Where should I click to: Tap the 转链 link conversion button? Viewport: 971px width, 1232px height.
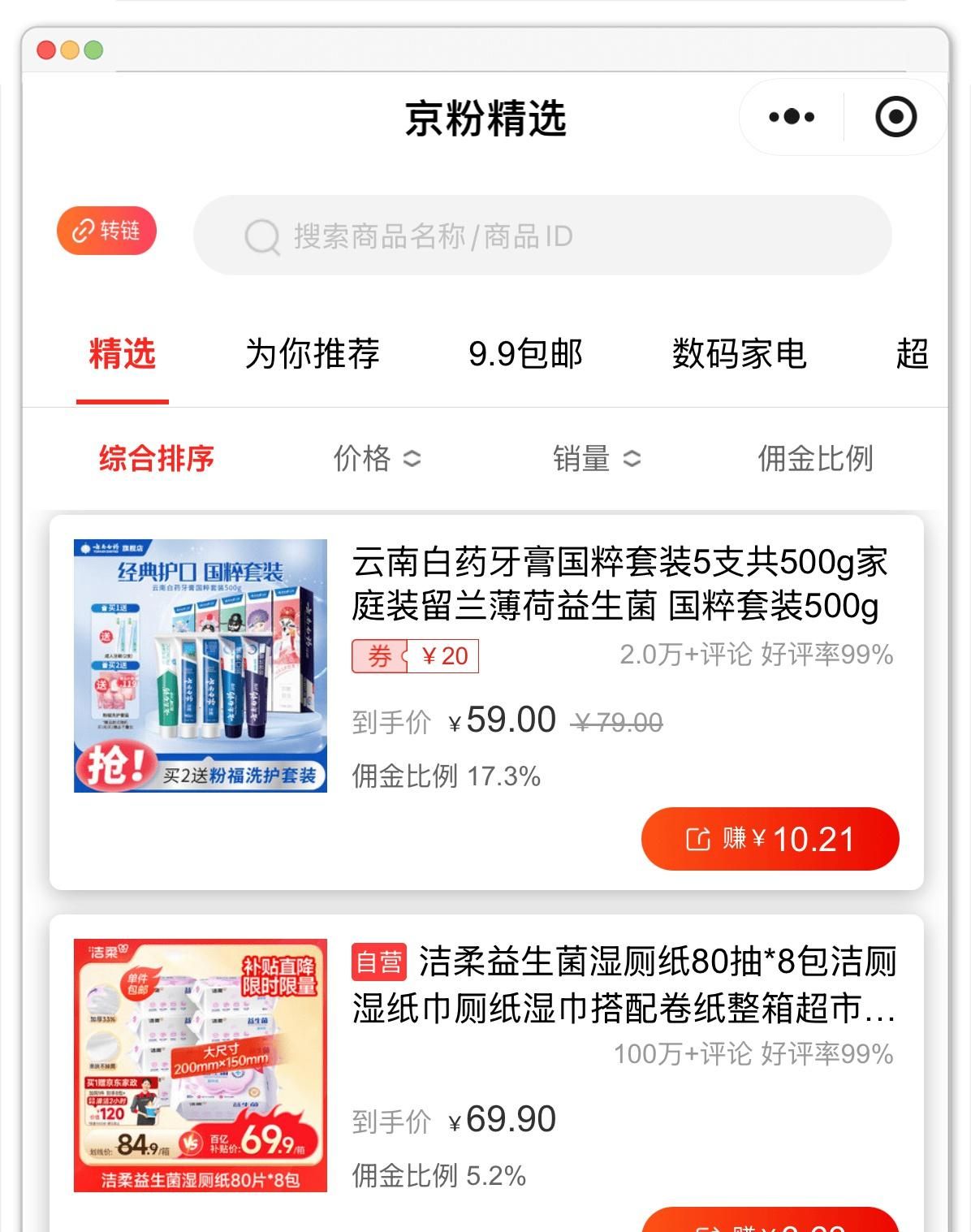(x=106, y=231)
